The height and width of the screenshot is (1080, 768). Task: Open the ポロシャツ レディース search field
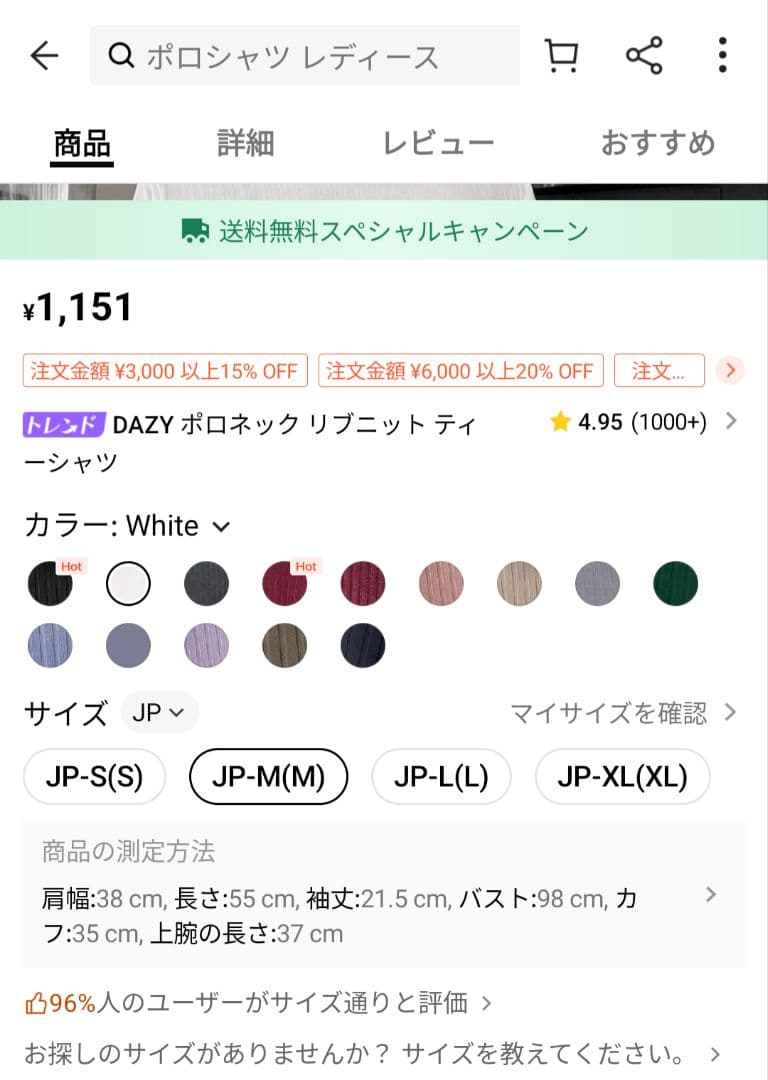tap(304, 56)
